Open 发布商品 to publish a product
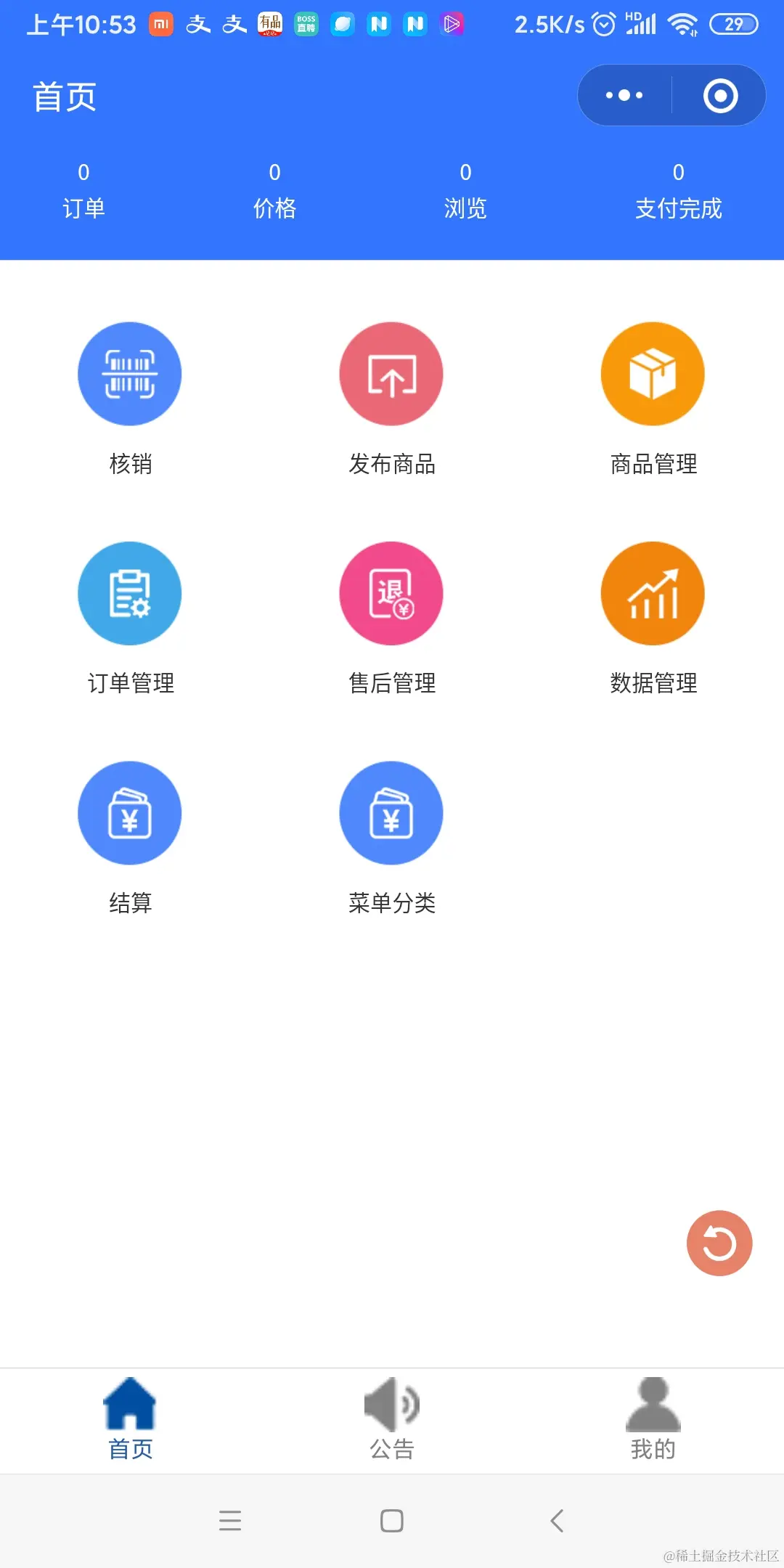This screenshot has width=784, height=1568. pos(391,374)
